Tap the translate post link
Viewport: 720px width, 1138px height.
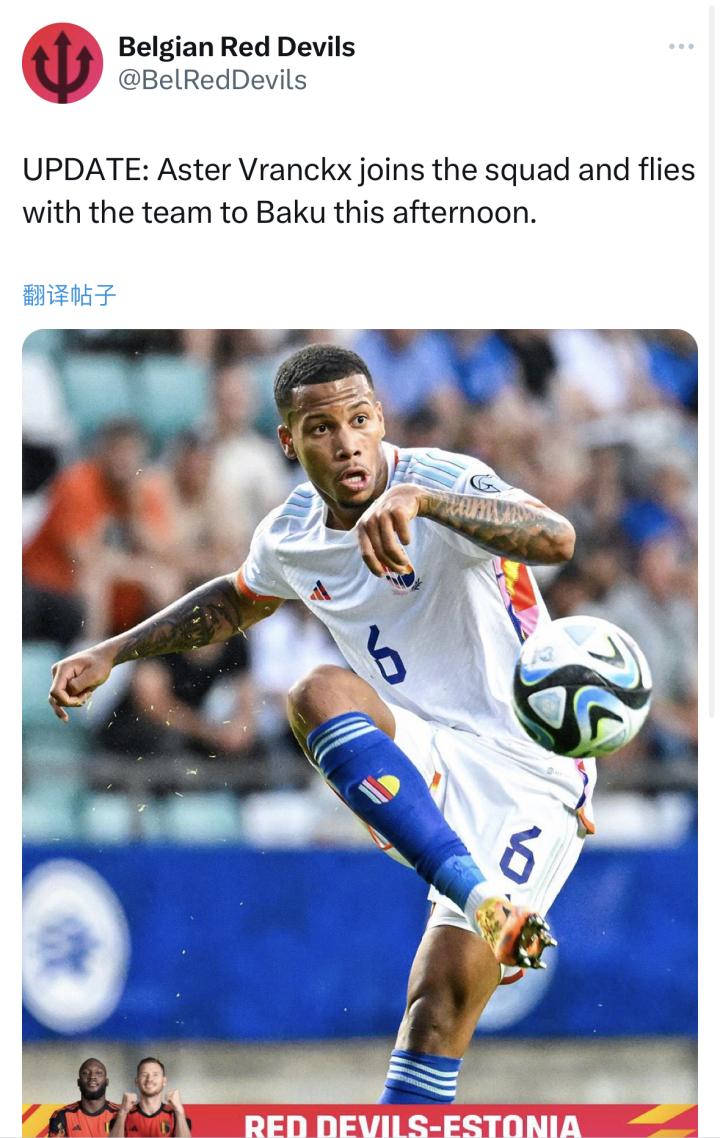click(x=69, y=295)
